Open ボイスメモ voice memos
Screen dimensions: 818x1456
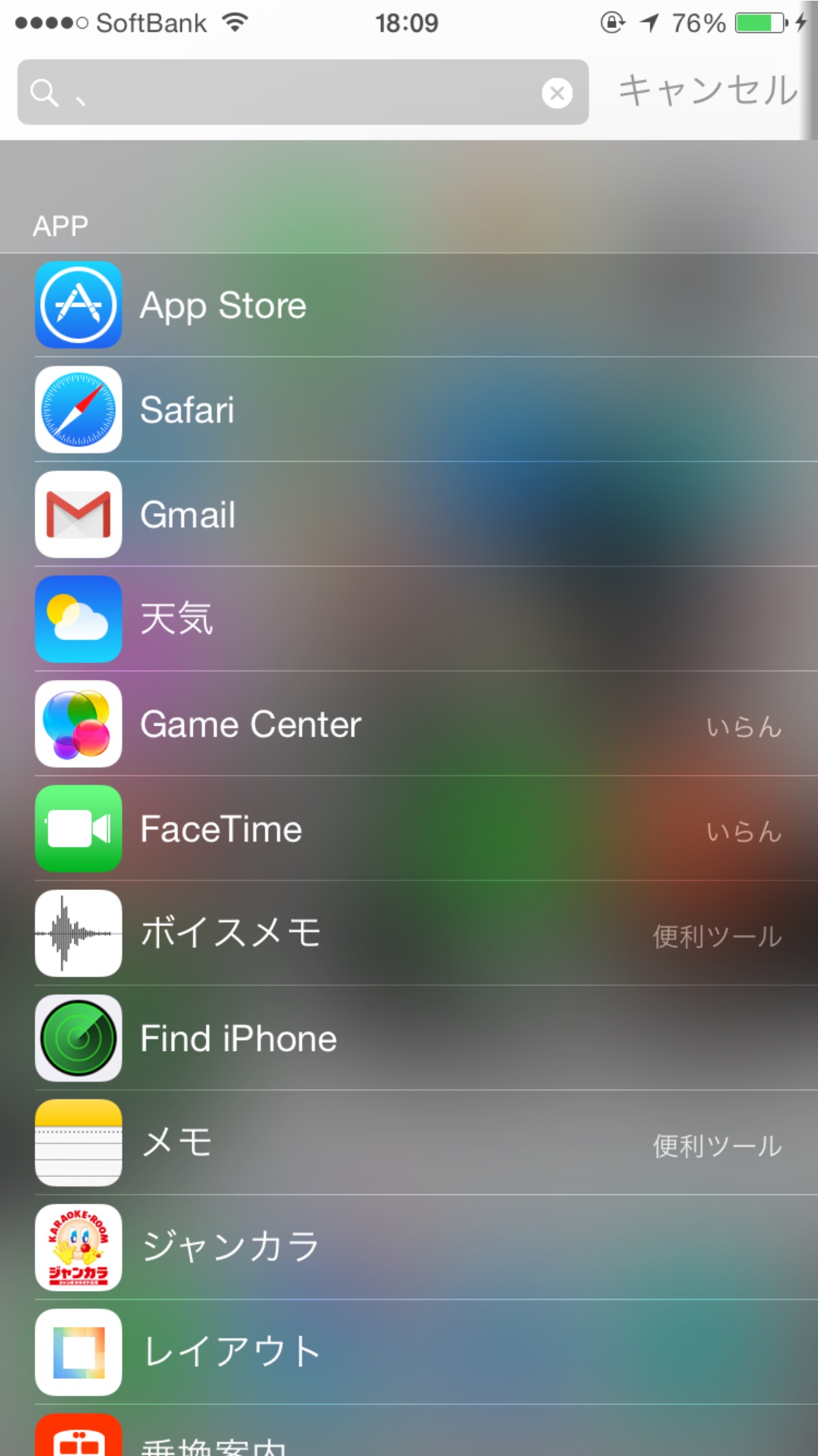(x=409, y=933)
